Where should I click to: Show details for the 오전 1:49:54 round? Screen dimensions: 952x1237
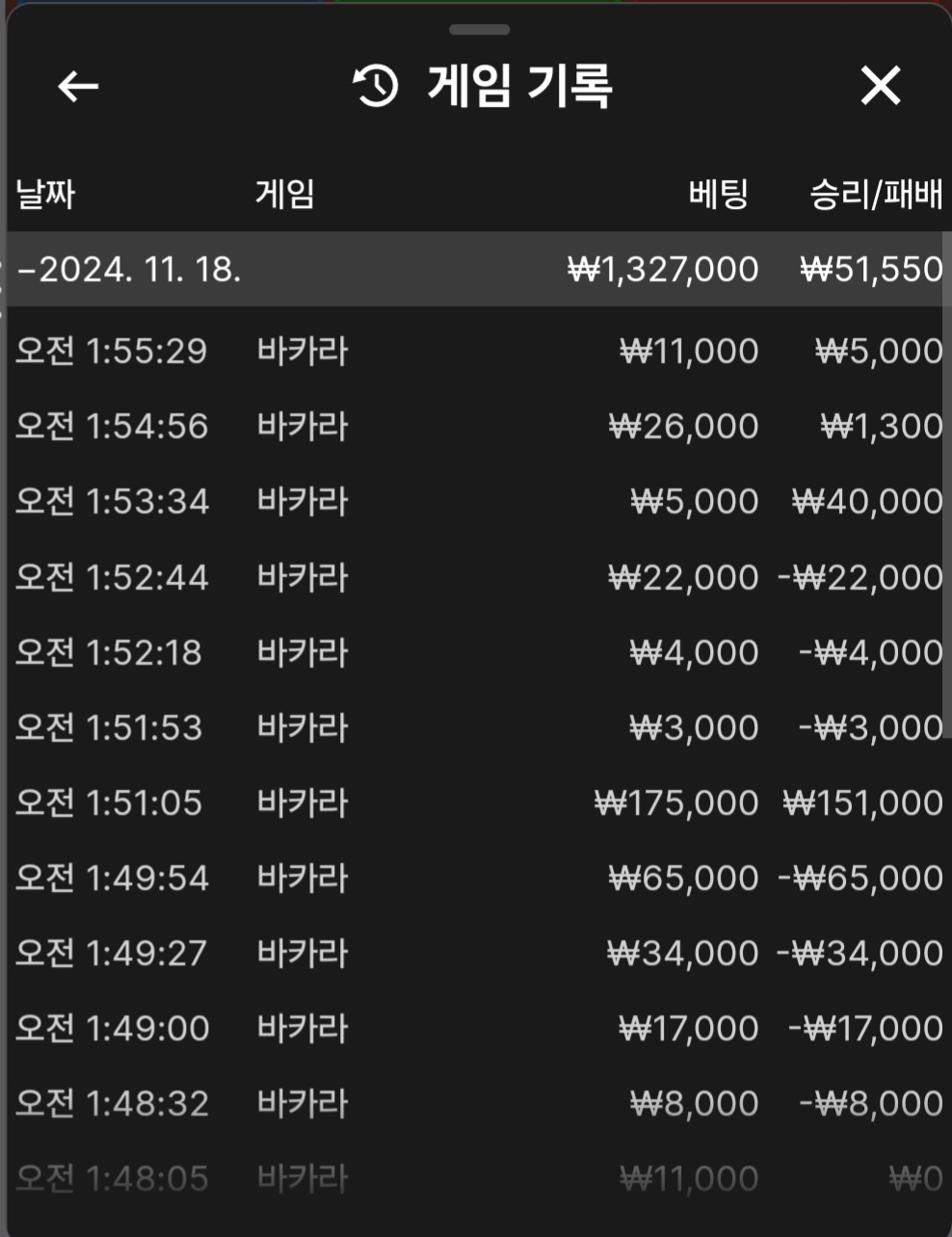coord(476,879)
